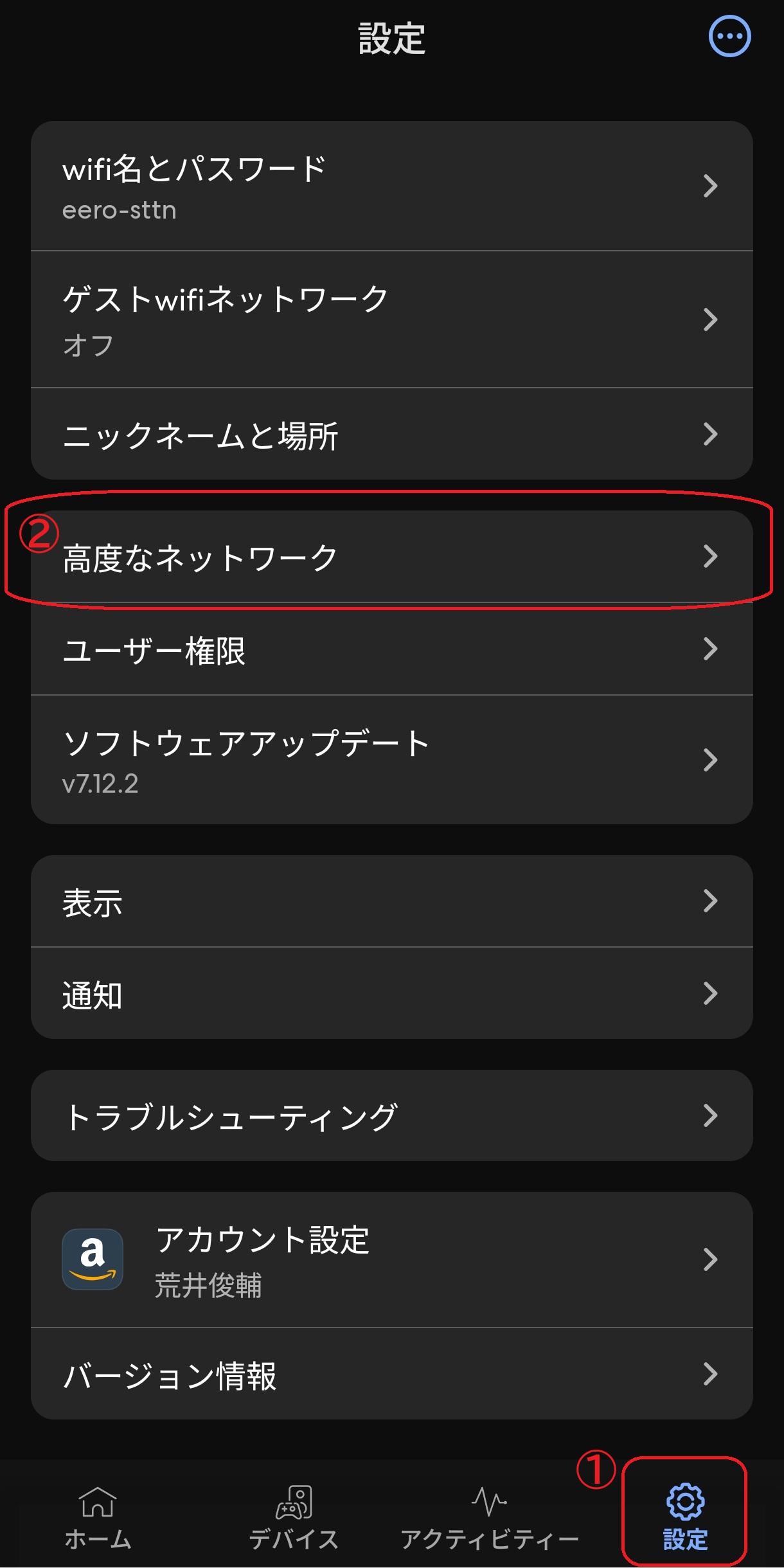
Task: Select the 設定 tab
Action: click(x=685, y=1517)
